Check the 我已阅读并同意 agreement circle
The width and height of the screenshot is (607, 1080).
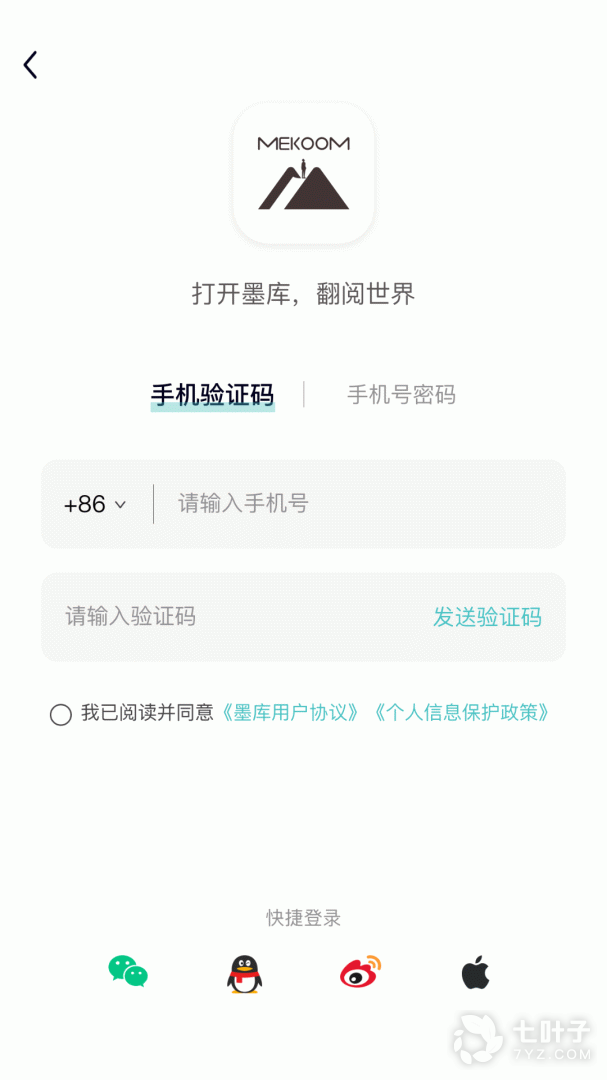61,714
